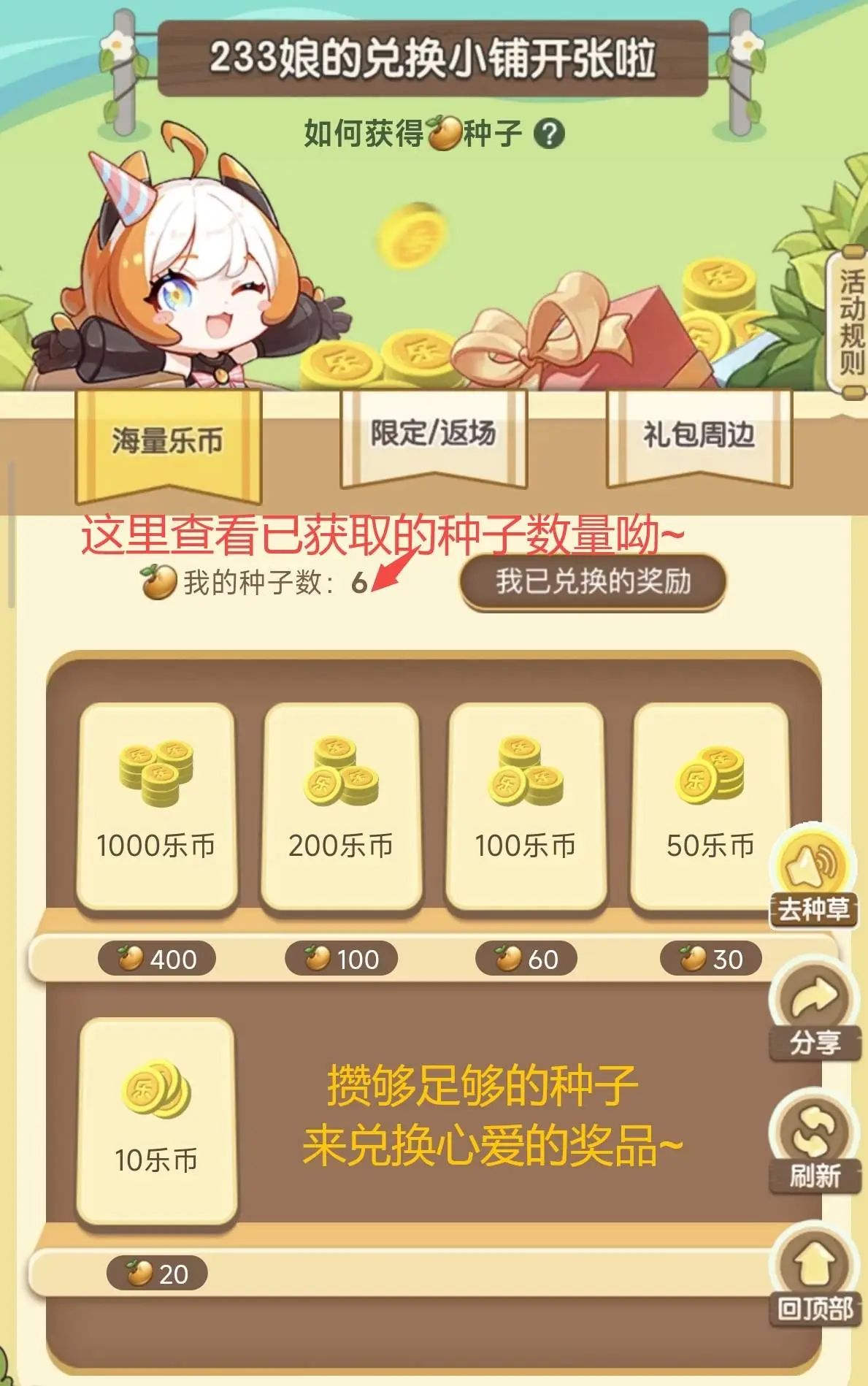Tap the 去种草 floating button
This screenshot has width=868, height=1386.
[x=815, y=876]
